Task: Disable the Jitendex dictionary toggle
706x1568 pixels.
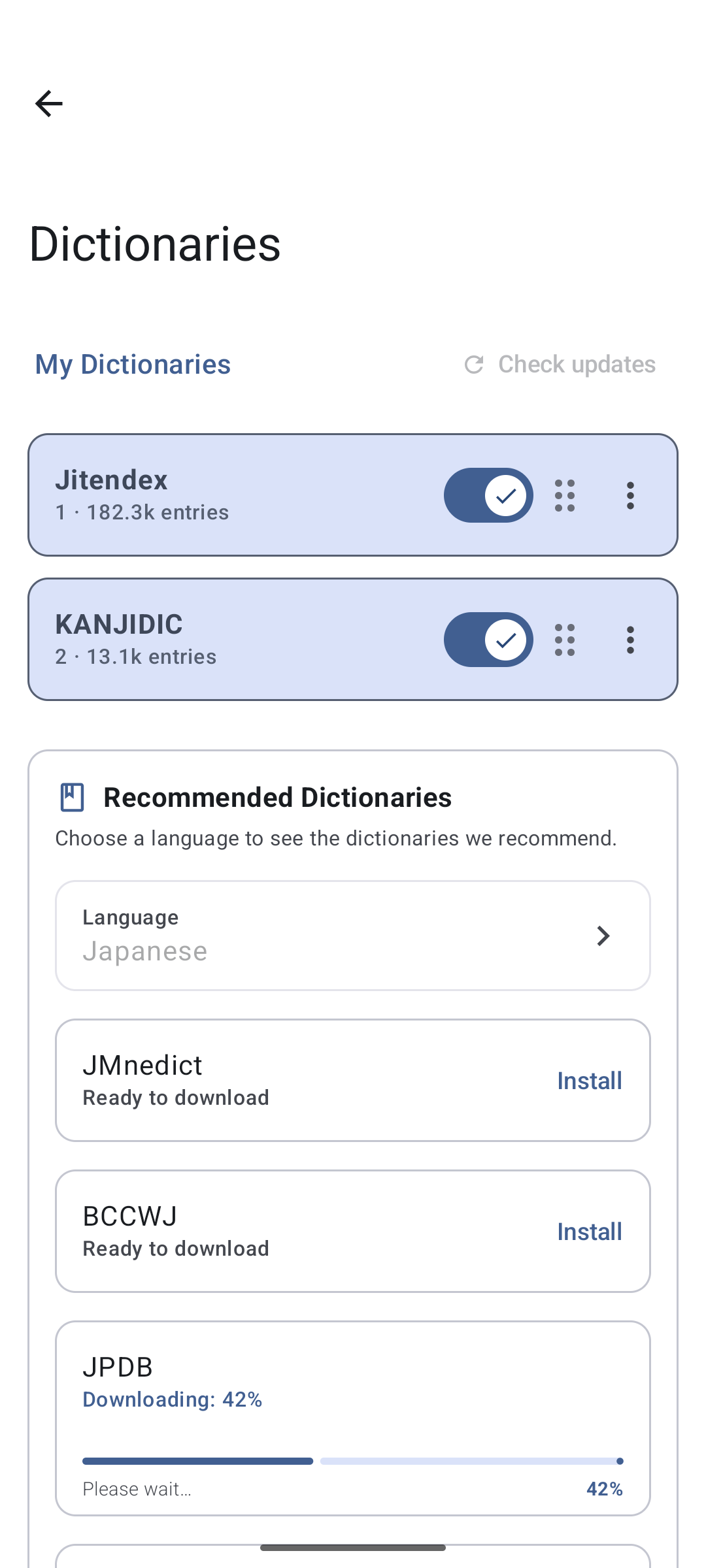Action: click(x=488, y=495)
